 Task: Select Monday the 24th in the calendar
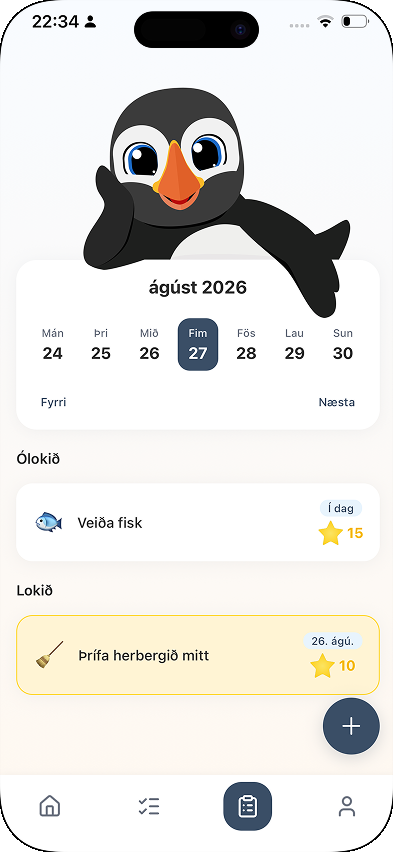point(53,344)
